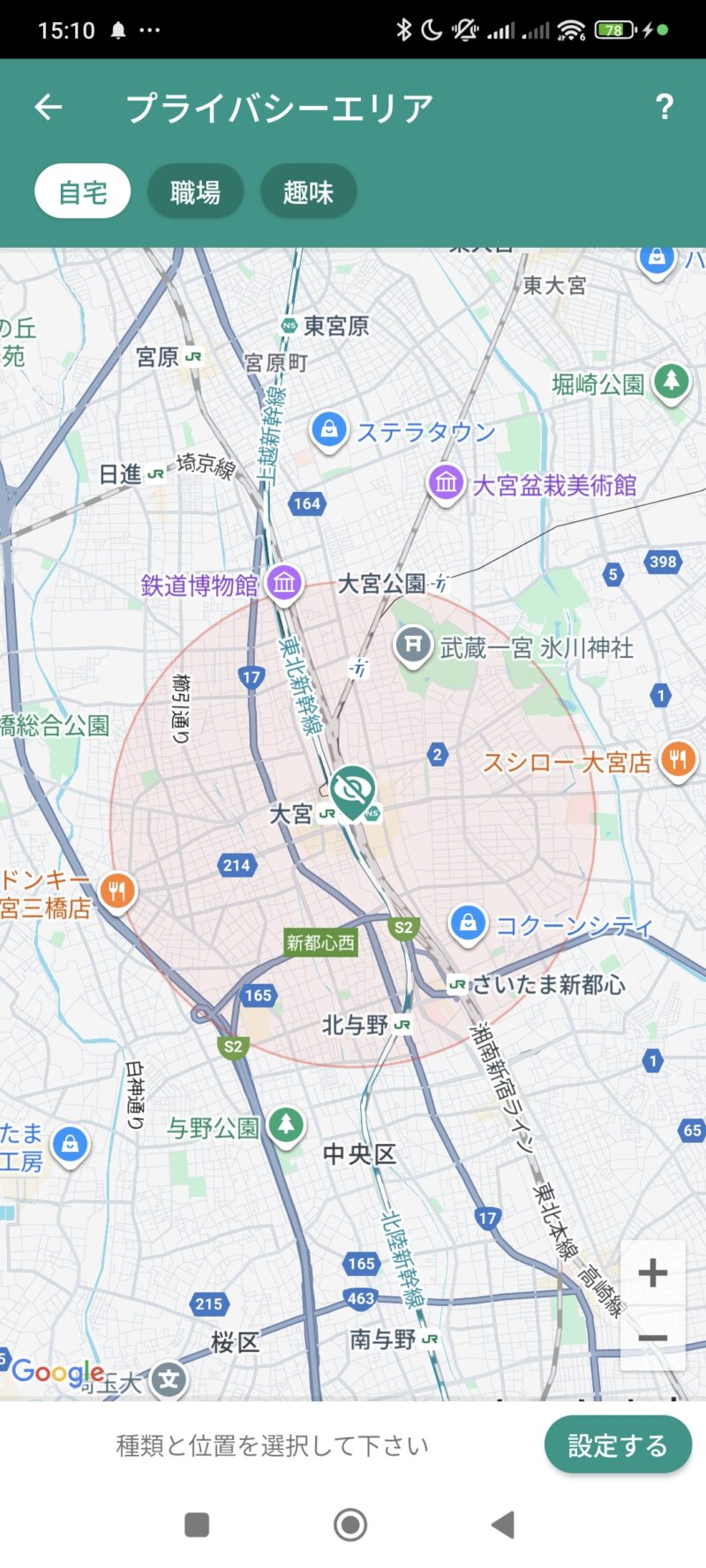Open the 大宮盆栽美術館 map pin
Image resolution: width=706 pixels, height=1568 pixels.
pyautogui.click(x=446, y=482)
